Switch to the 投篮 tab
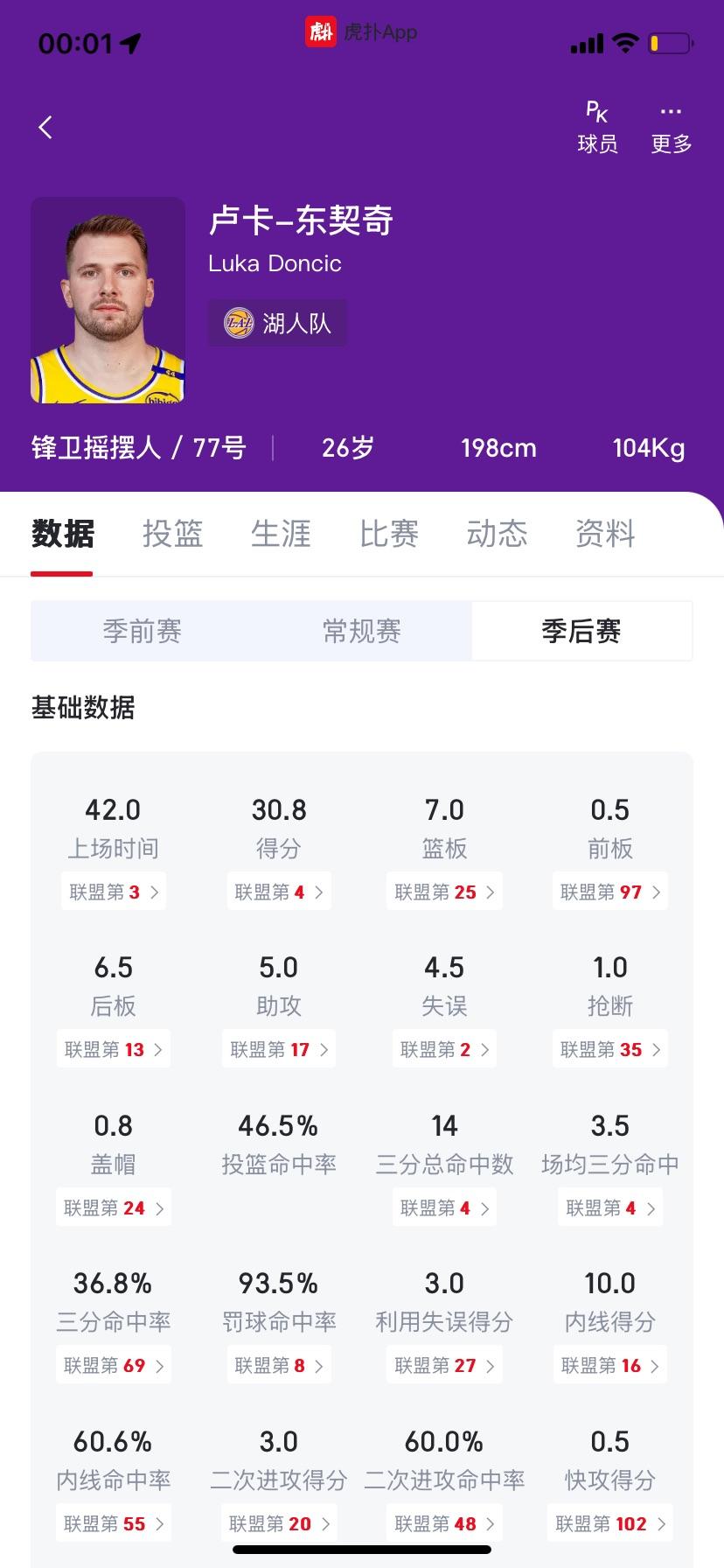 172,533
